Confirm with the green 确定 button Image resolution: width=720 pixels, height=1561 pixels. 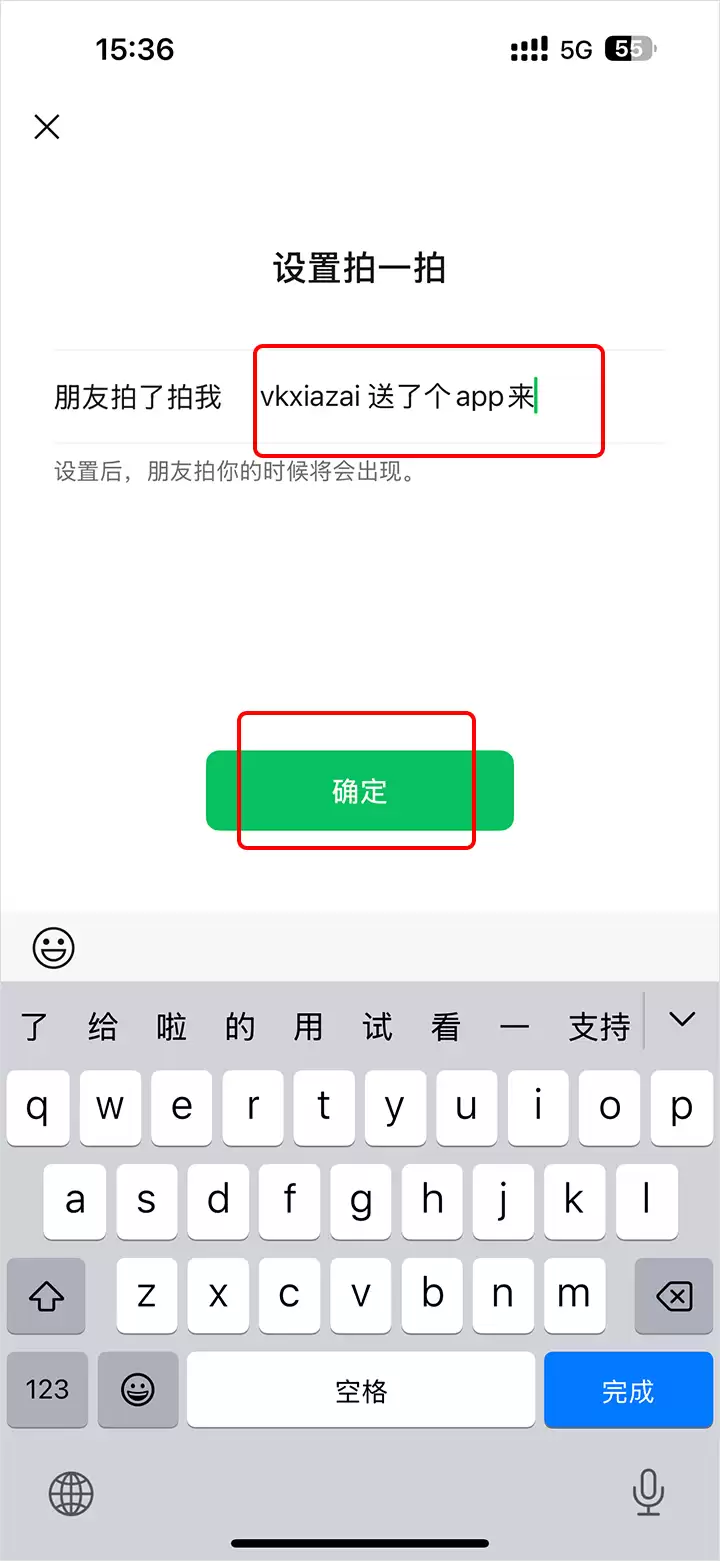[x=359, y=790]
